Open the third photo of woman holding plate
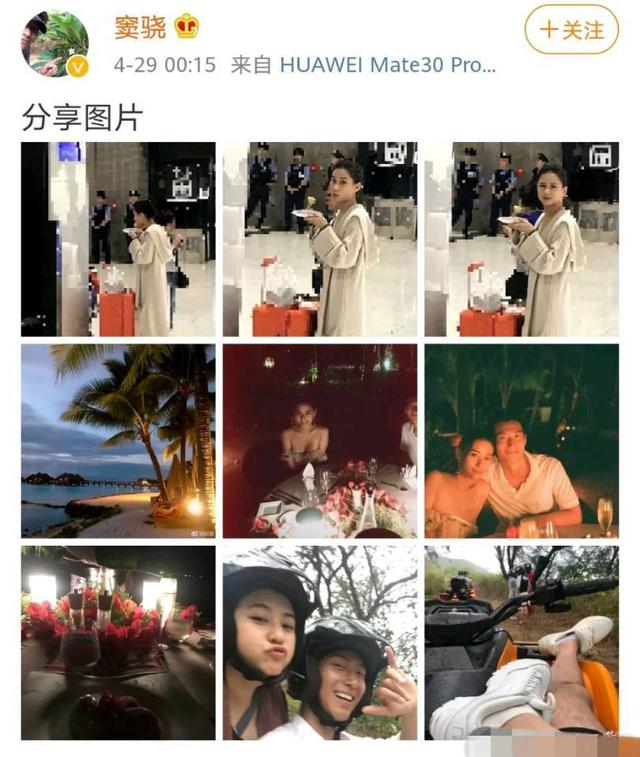 coord(521,239)
